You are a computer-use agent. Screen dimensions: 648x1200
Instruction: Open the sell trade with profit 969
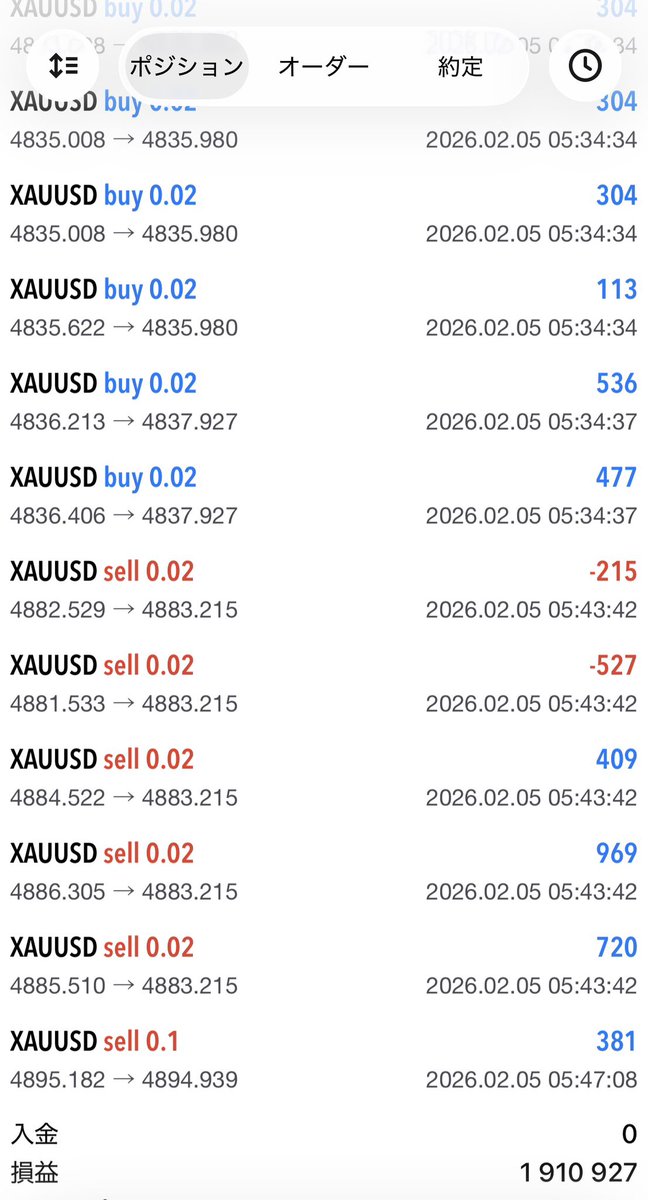coord(324,873)
